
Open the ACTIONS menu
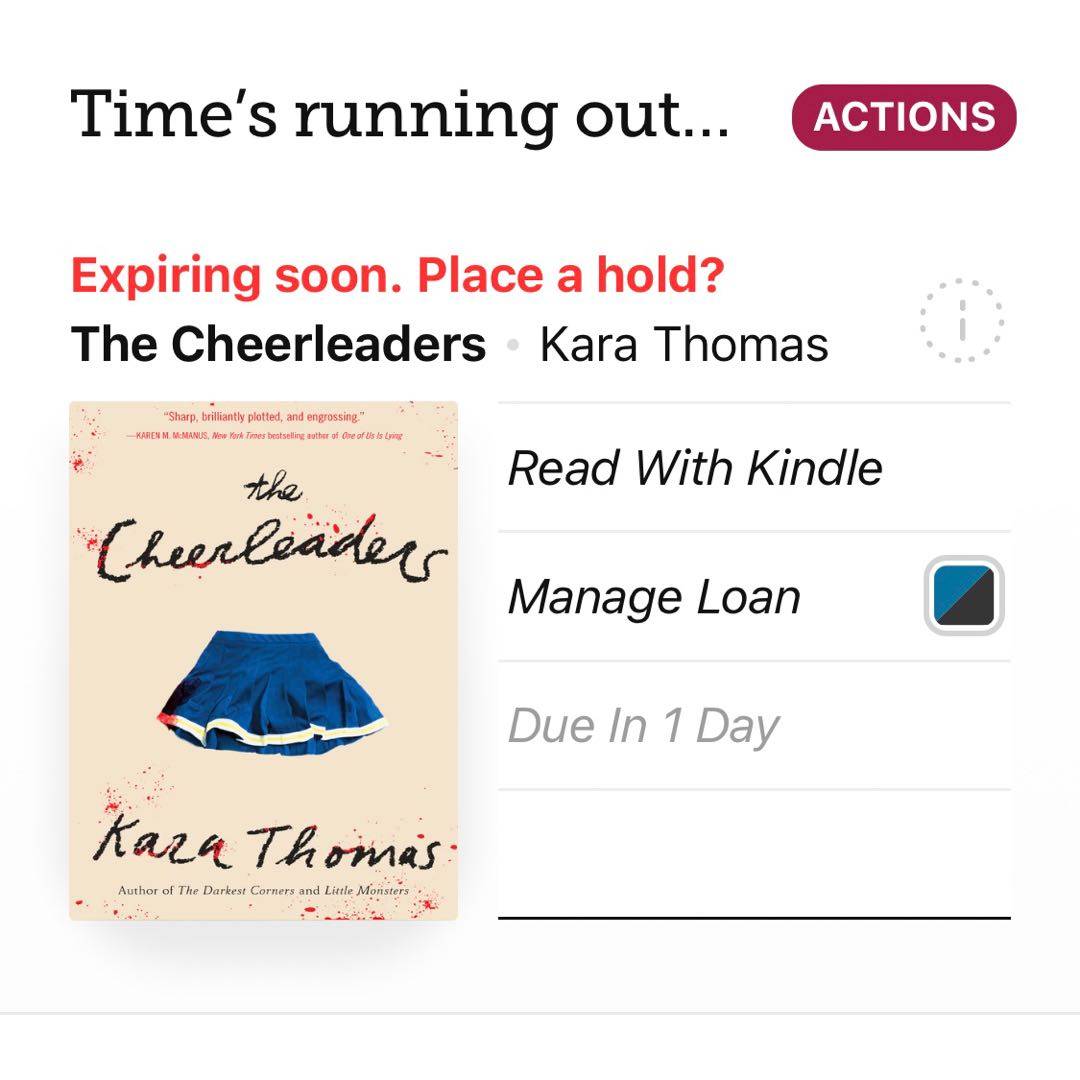pos(903,117)
